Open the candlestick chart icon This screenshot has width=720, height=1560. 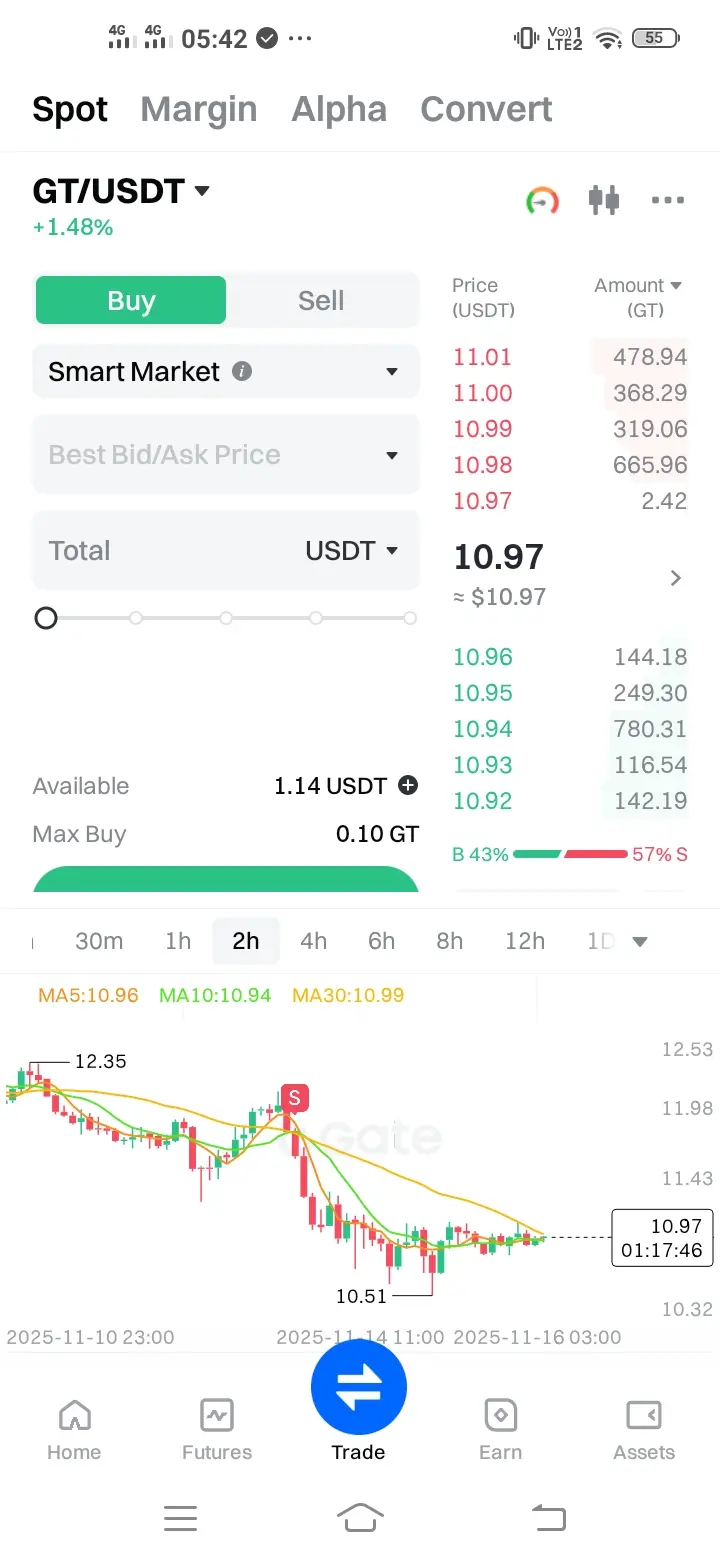pos(604,200)
